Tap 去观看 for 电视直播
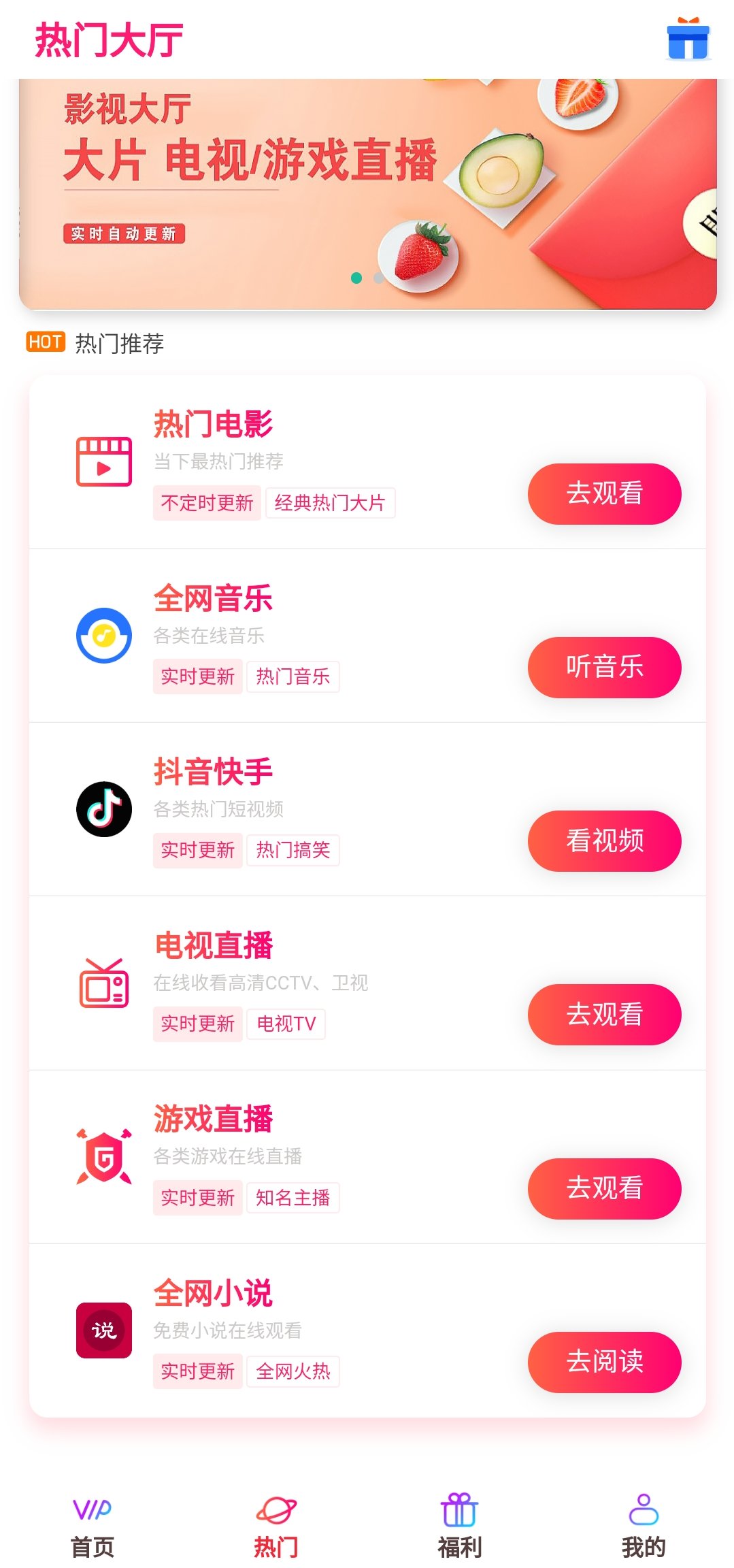Image resolution: width=734 pixels, height=1568 pixels. [x=604, y=1014]
